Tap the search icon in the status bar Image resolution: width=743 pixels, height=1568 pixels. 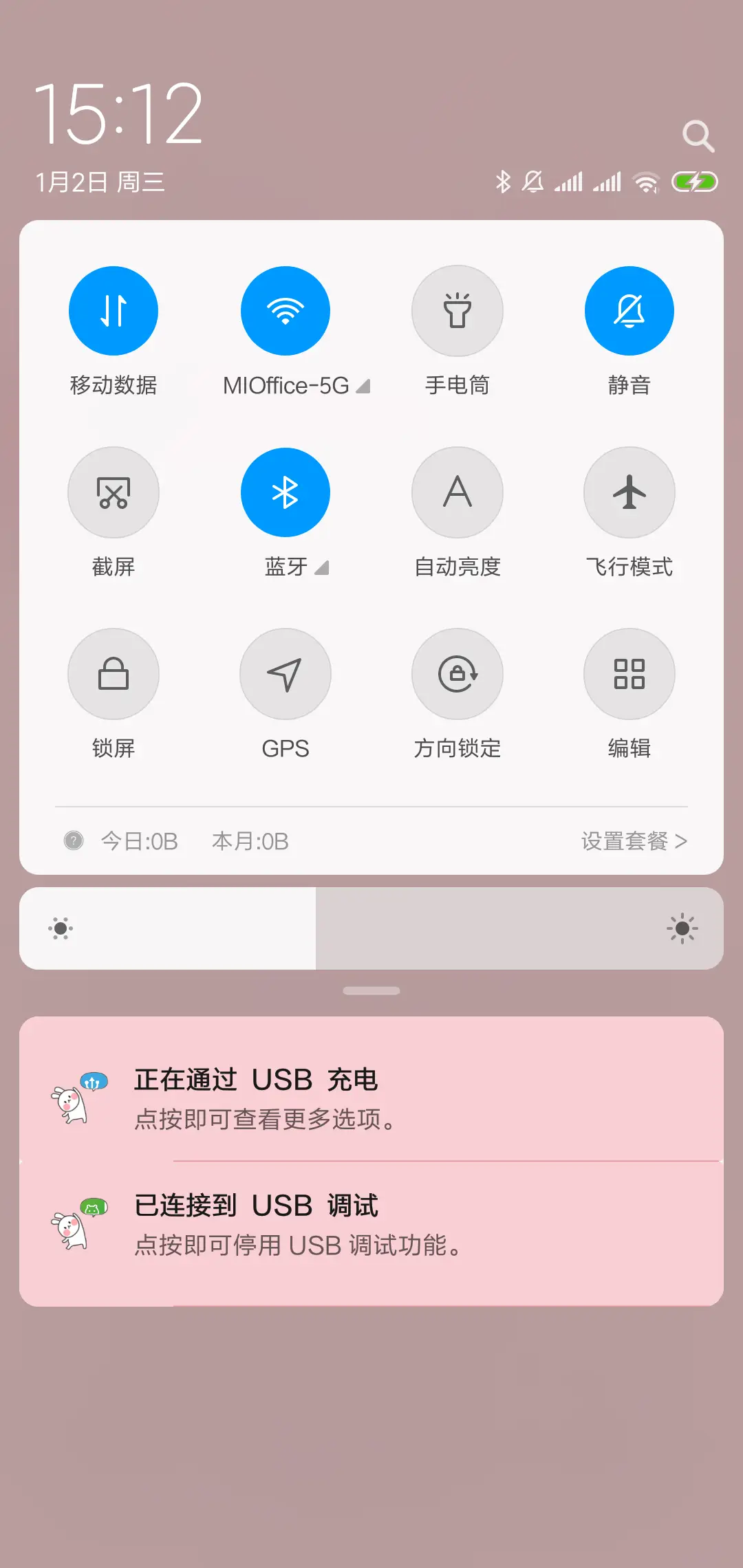click(x=699, y=135)
